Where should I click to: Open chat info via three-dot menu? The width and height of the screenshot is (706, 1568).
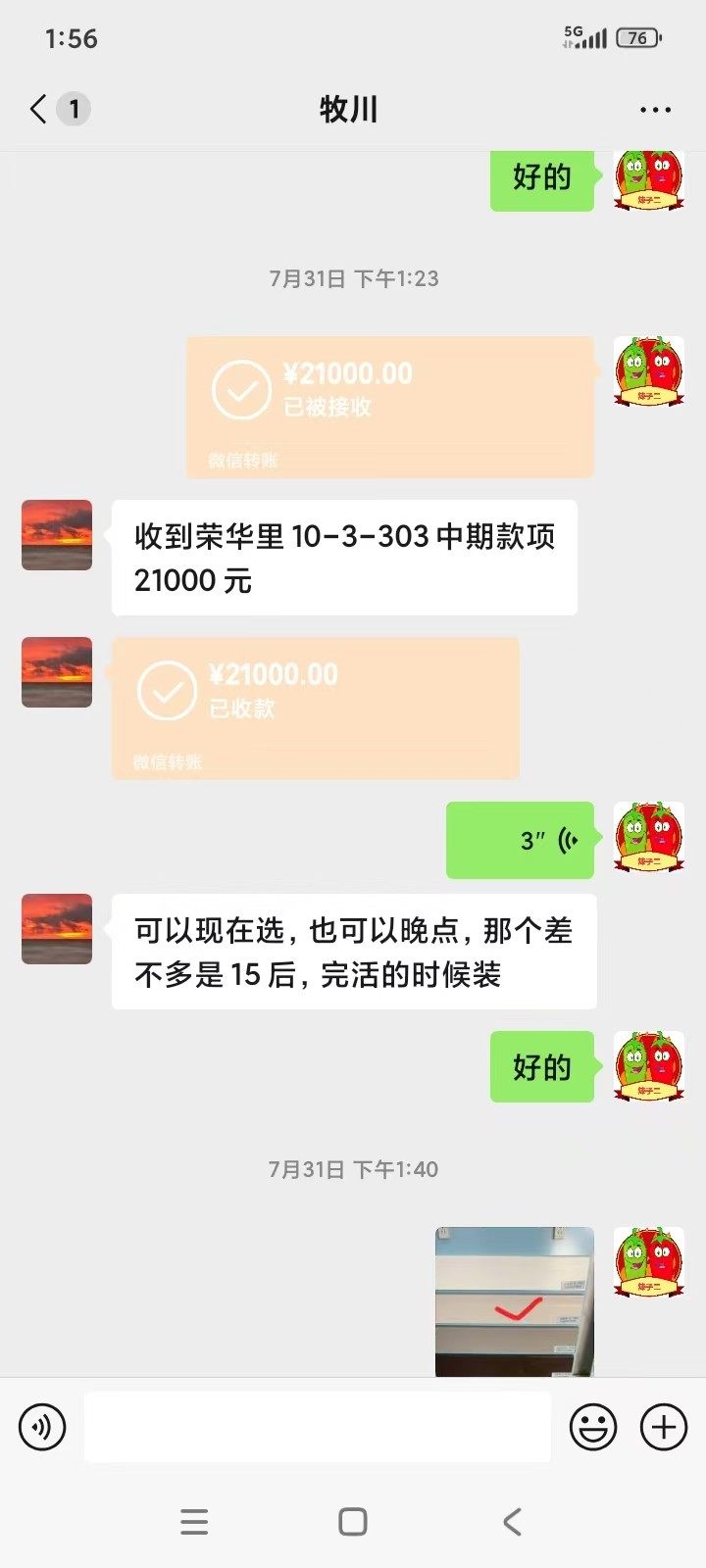655,110
